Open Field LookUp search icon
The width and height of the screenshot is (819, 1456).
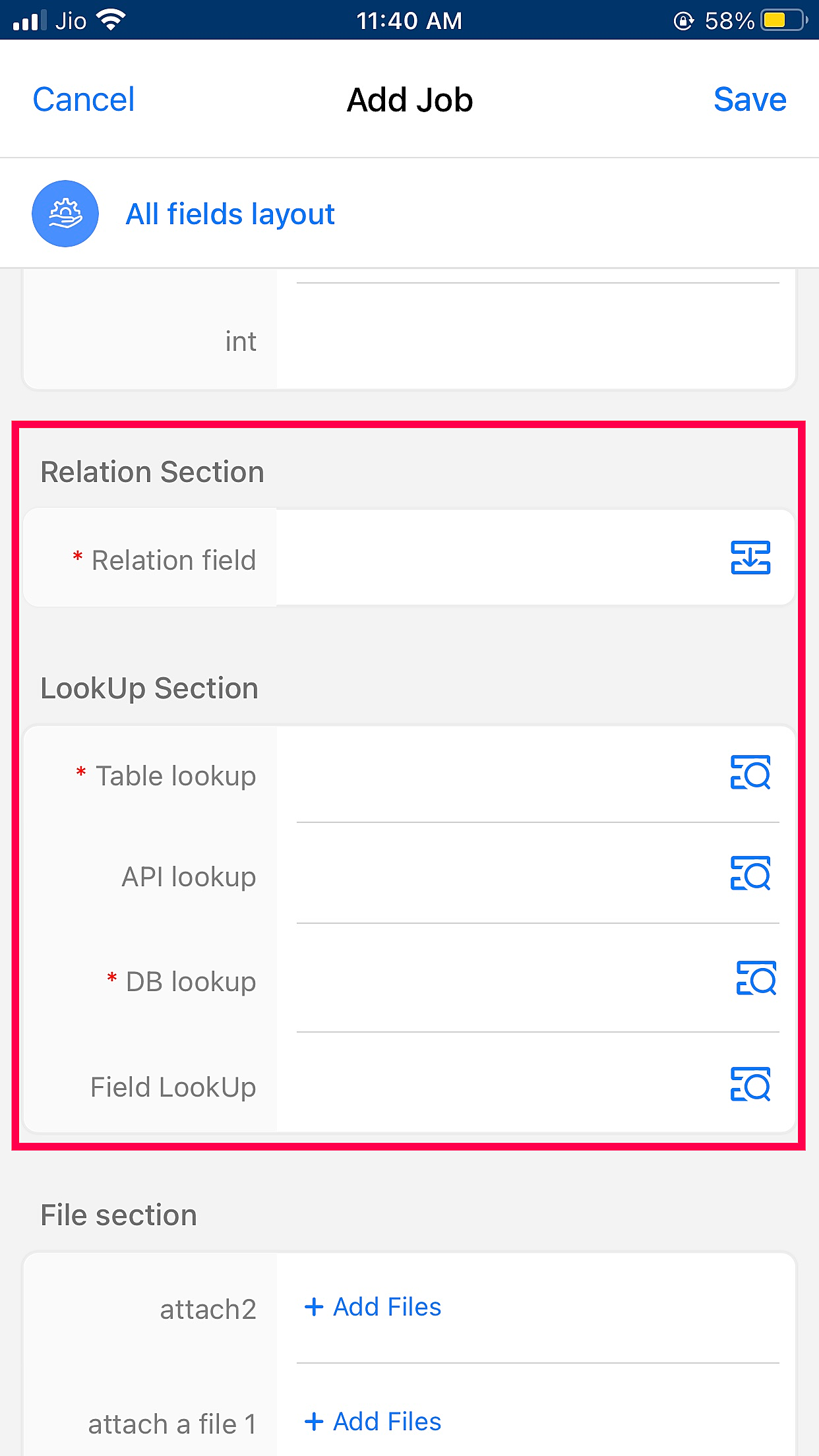pyautogui.click(x=750, y=1085)
